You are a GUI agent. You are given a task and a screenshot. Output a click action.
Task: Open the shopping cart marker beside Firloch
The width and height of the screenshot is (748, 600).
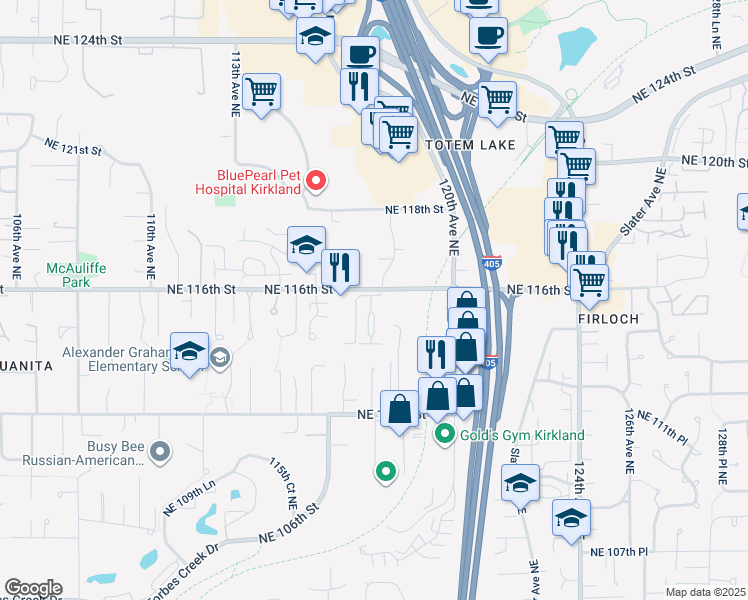(588, 282)
